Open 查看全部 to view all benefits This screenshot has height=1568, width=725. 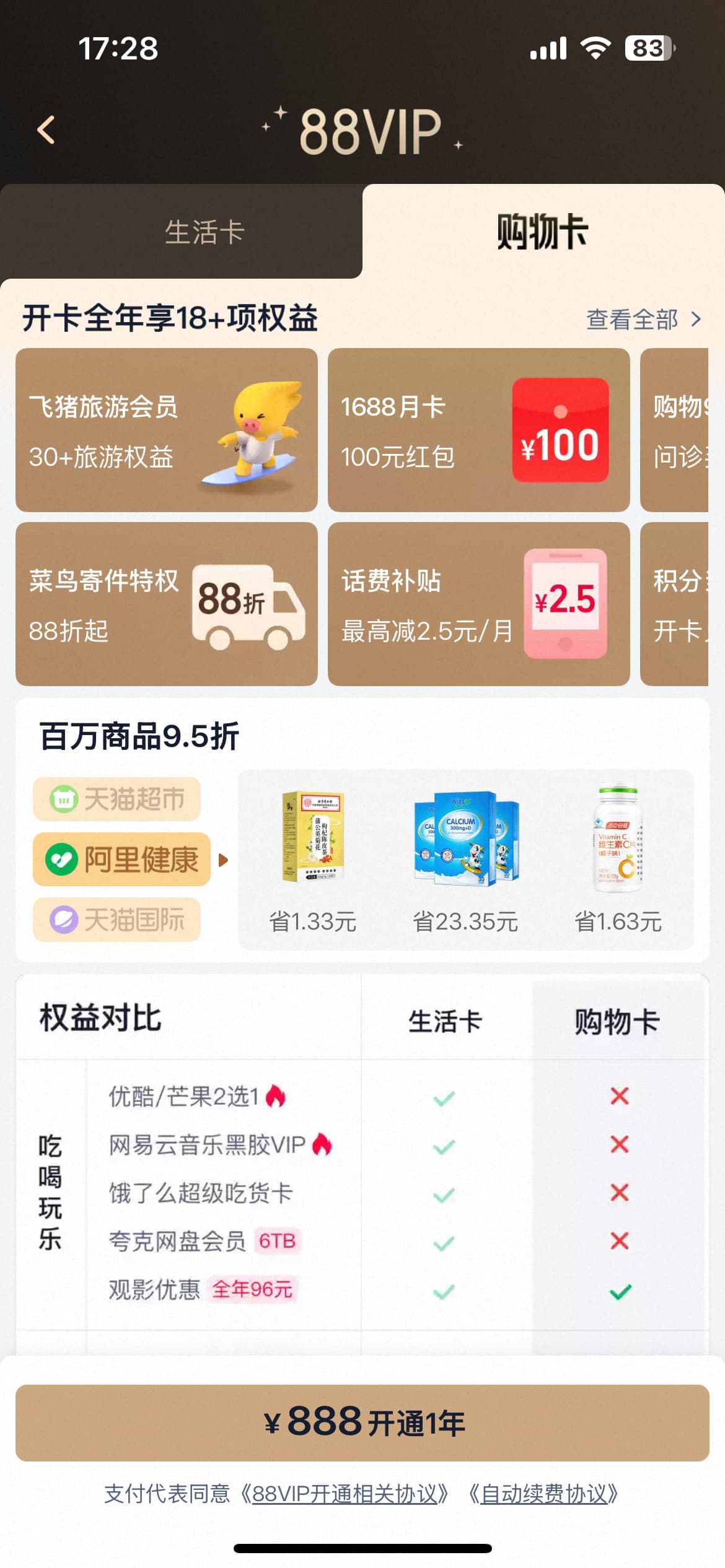coord(643,320)
